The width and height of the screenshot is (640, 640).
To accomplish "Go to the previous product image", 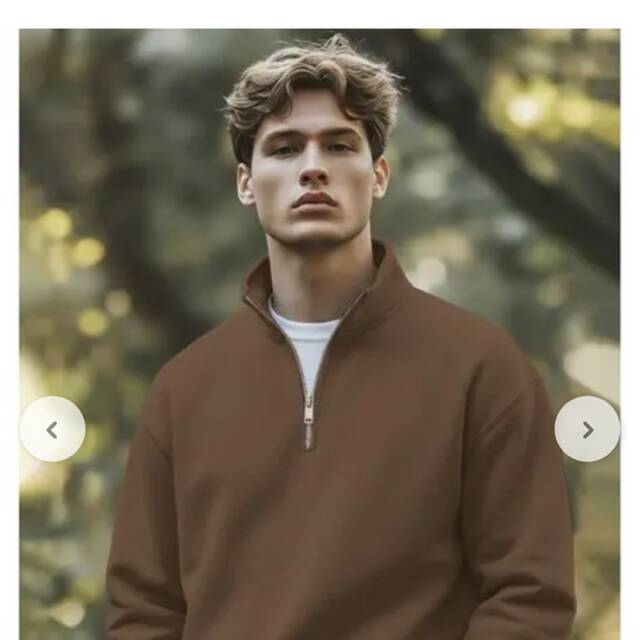I will 52,429.
